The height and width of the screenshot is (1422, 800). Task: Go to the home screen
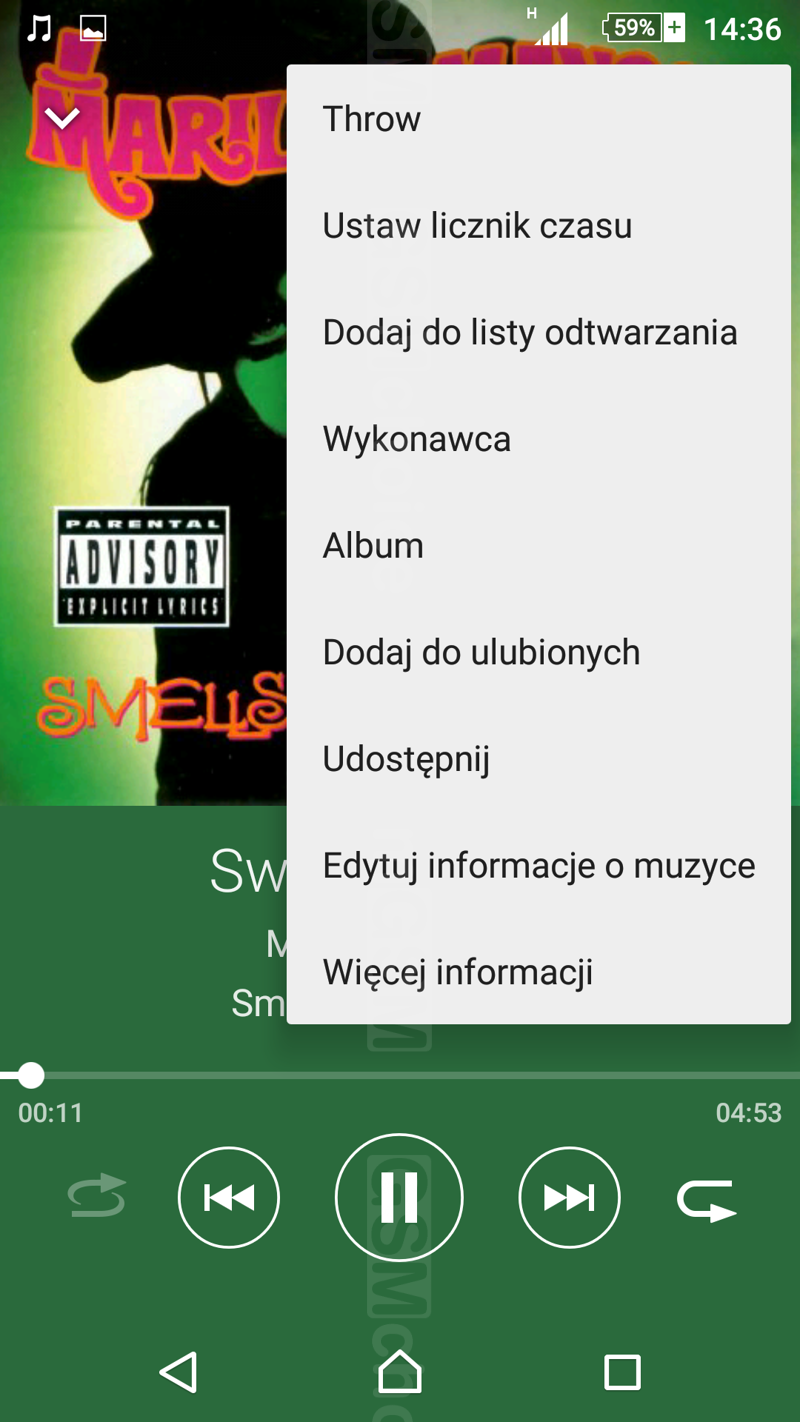click(x=400, y=1373)
